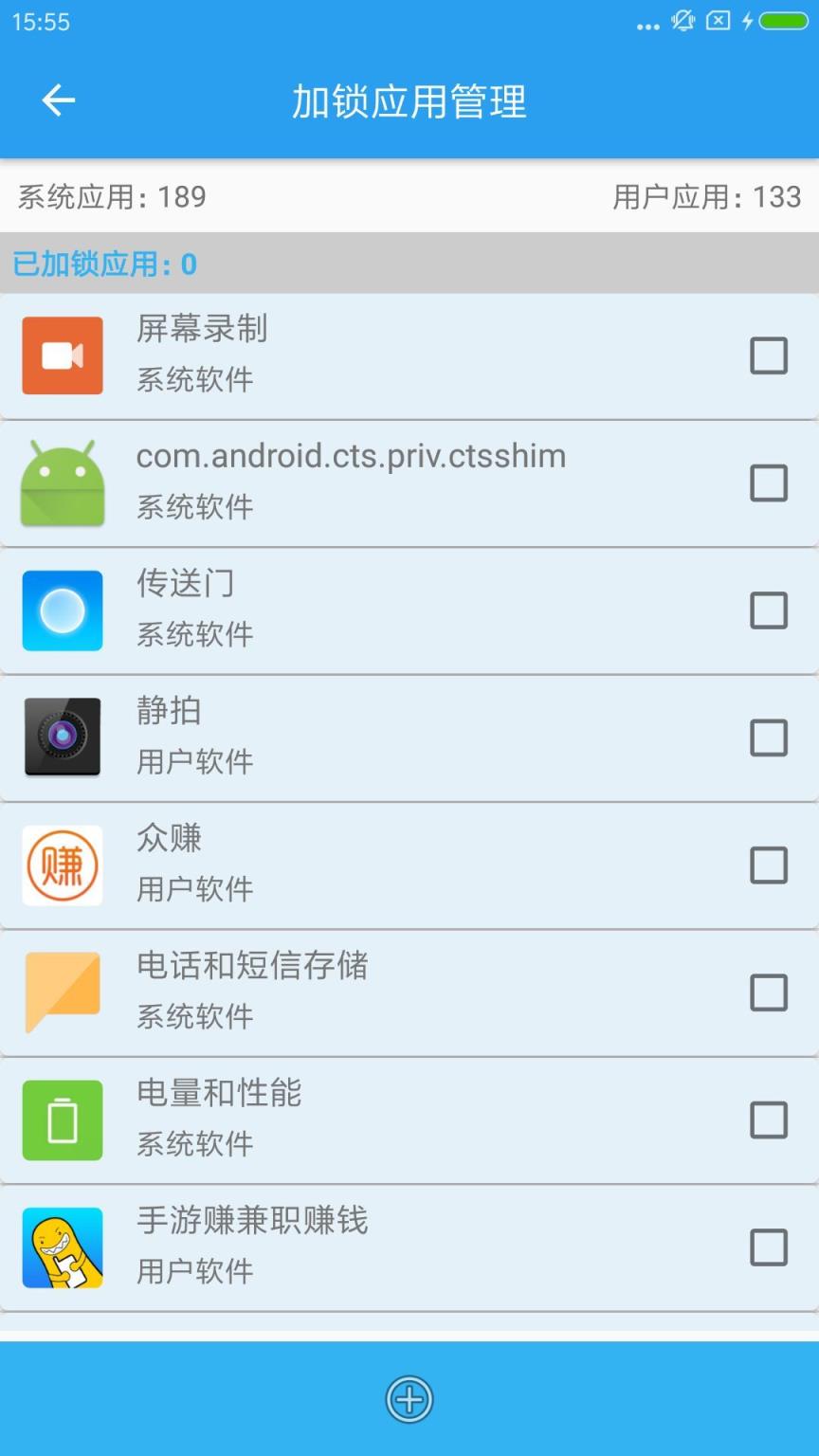Select the 静拍 camera app icon

(63, 737)
